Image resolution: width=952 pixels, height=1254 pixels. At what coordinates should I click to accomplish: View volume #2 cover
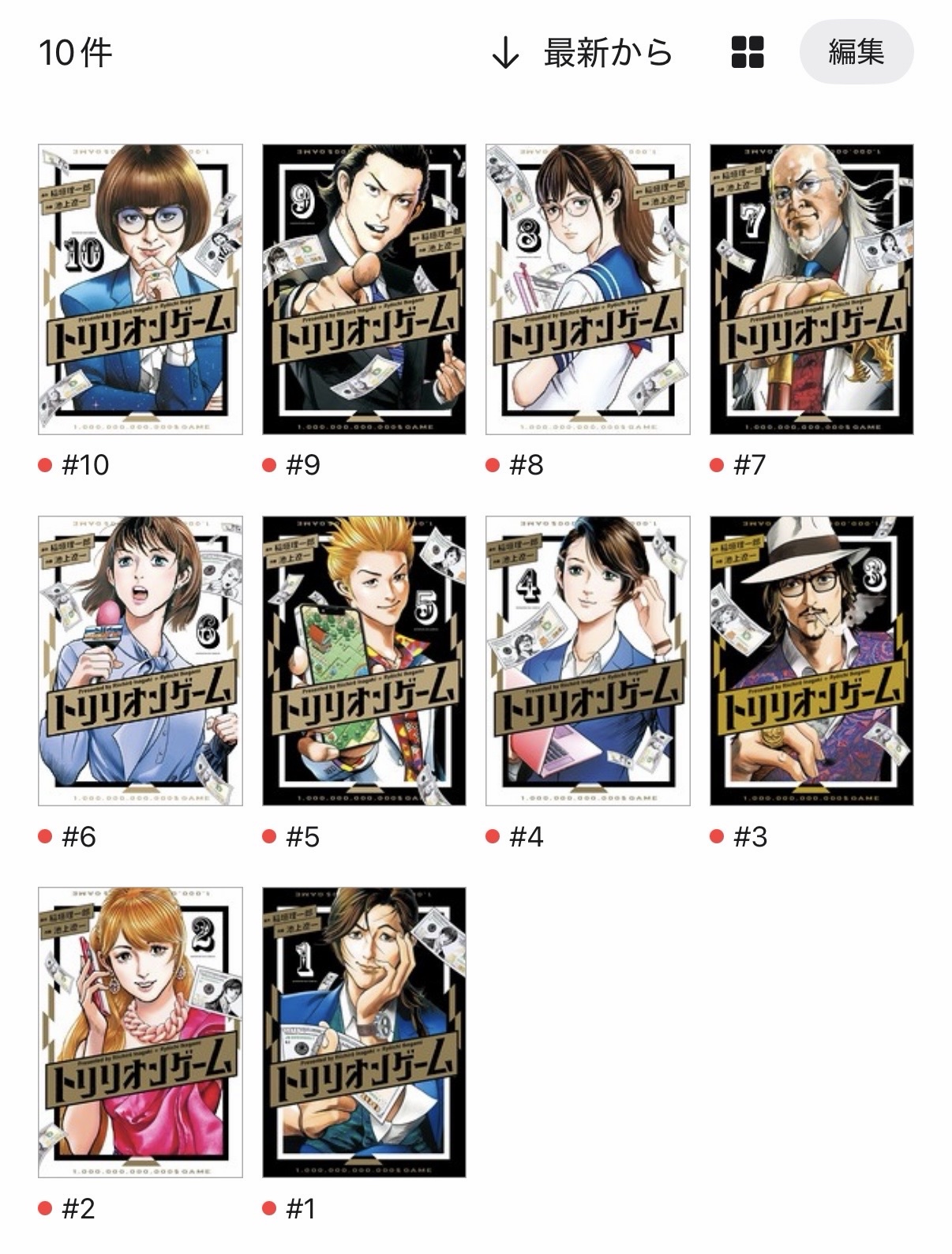coord(141,1032)
